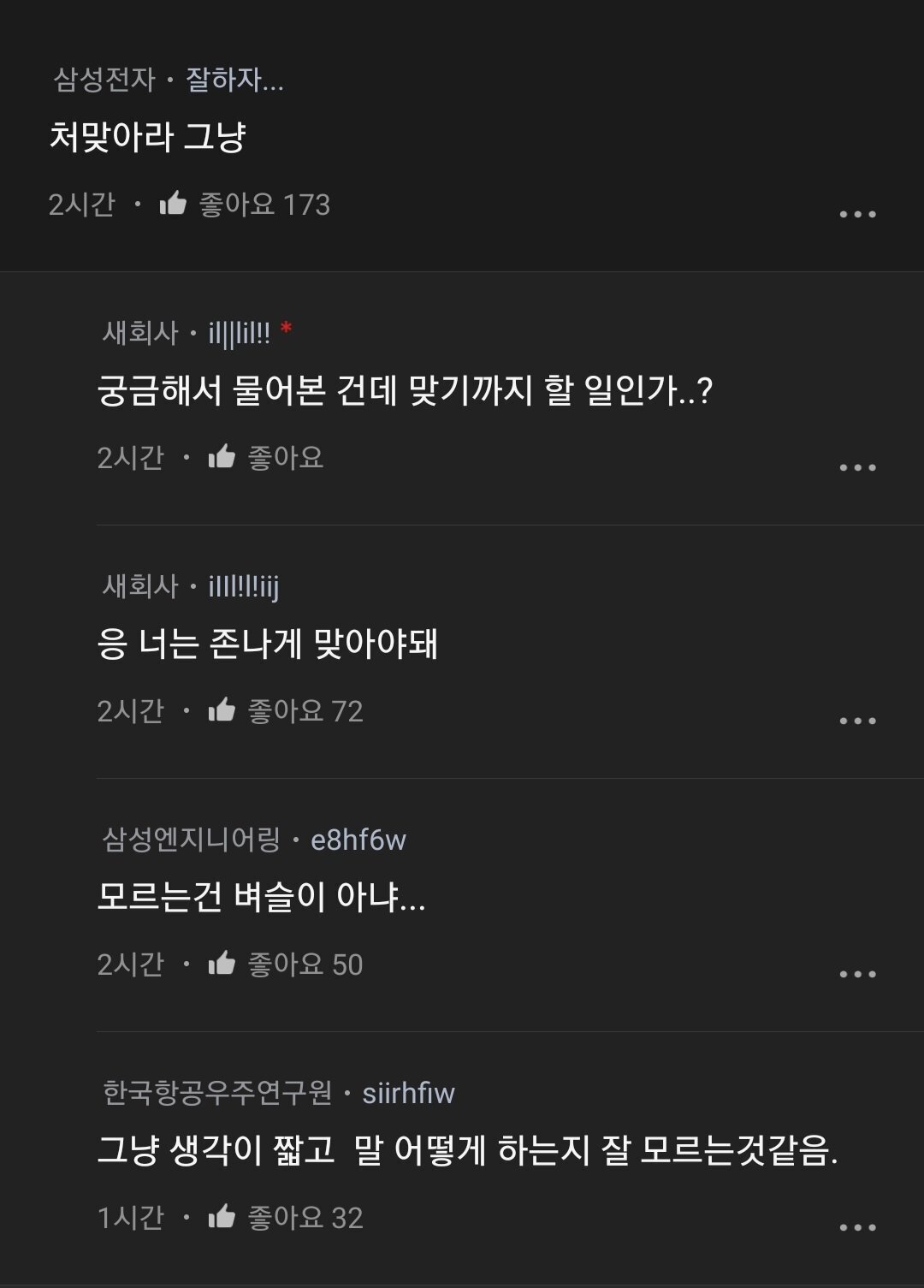Viewport: 924px width, 1288px height.
Task: Open more options for '처맞아라 그냥' comment
Action: pyautogui.click(x=857, y=214)
